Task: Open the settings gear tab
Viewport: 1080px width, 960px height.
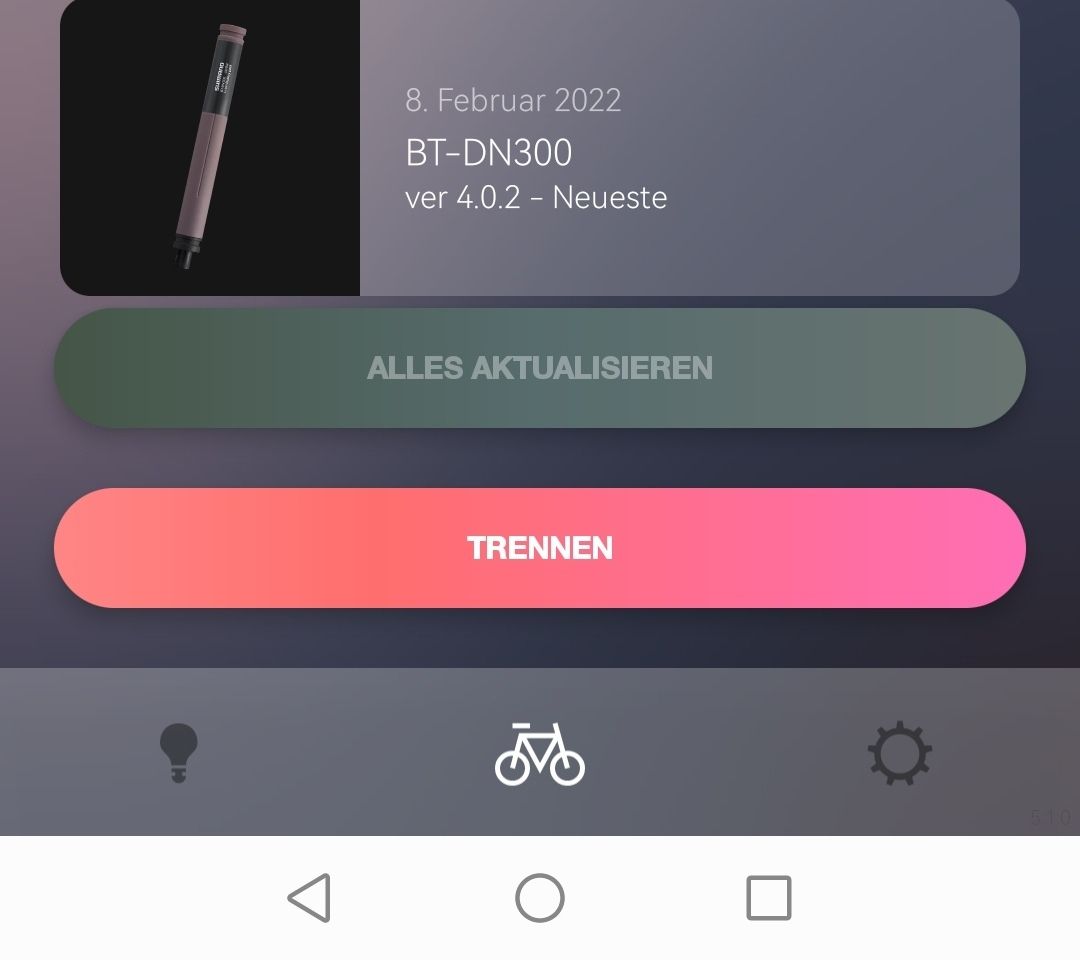Action: [899, 753]
